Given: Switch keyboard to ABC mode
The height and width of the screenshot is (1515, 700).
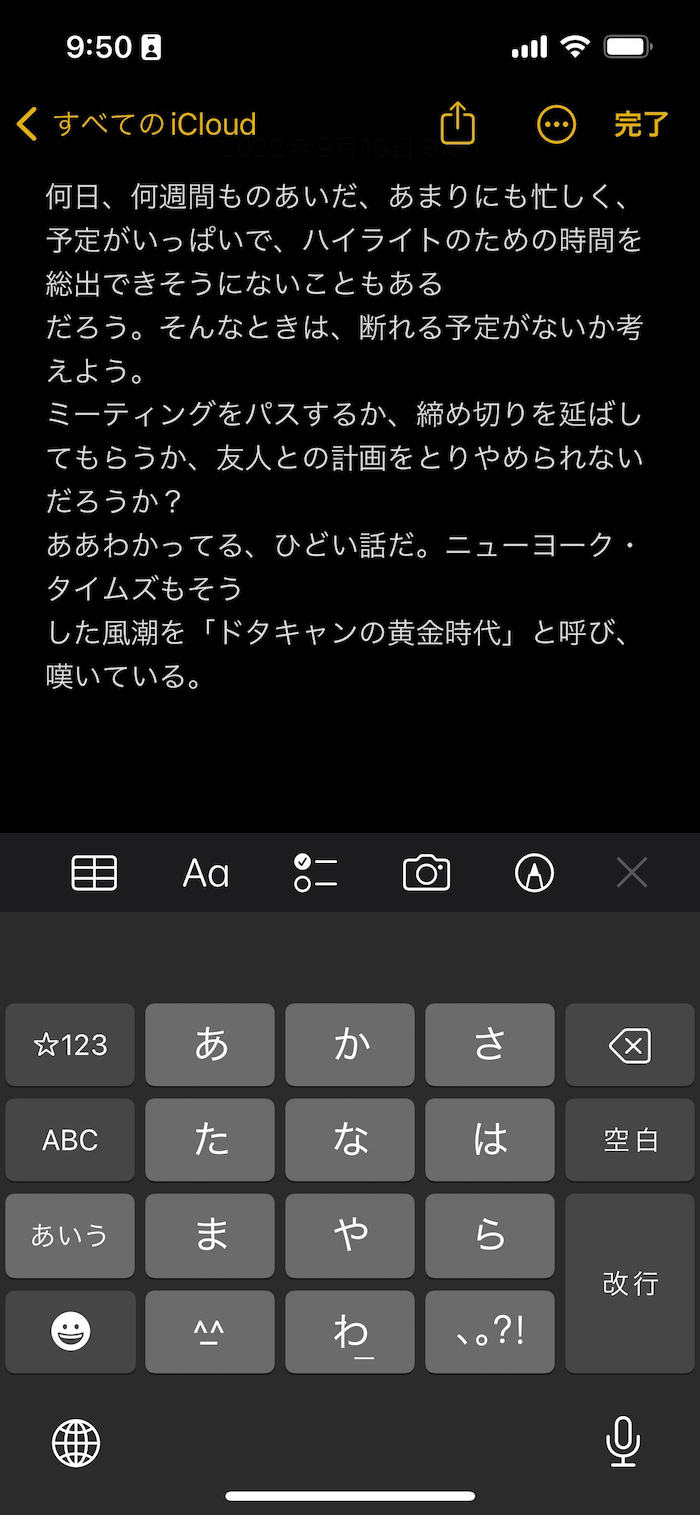Looking at the screenshot, I should pyautogui.click(x=70, y=1140).
